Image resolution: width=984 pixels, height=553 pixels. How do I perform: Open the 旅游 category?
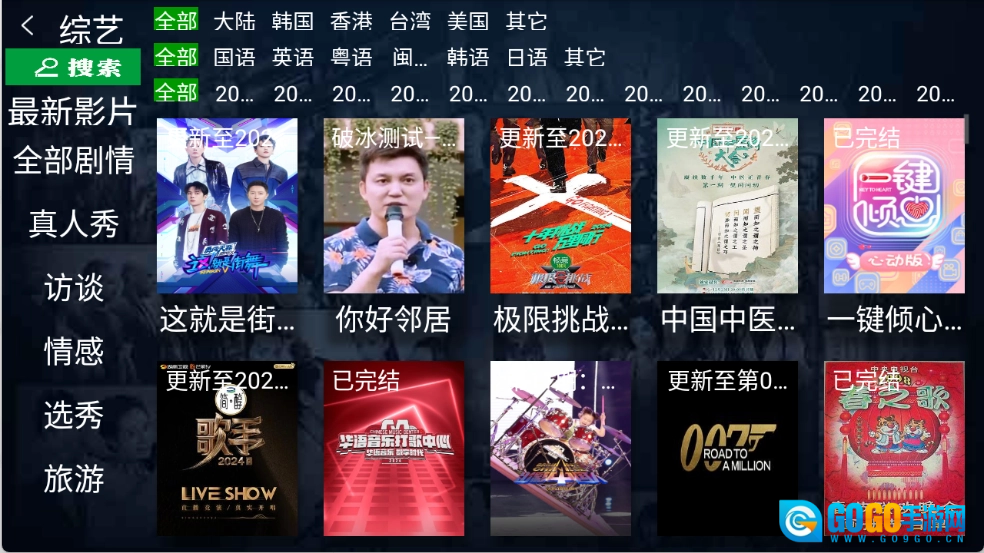point(73,478)
